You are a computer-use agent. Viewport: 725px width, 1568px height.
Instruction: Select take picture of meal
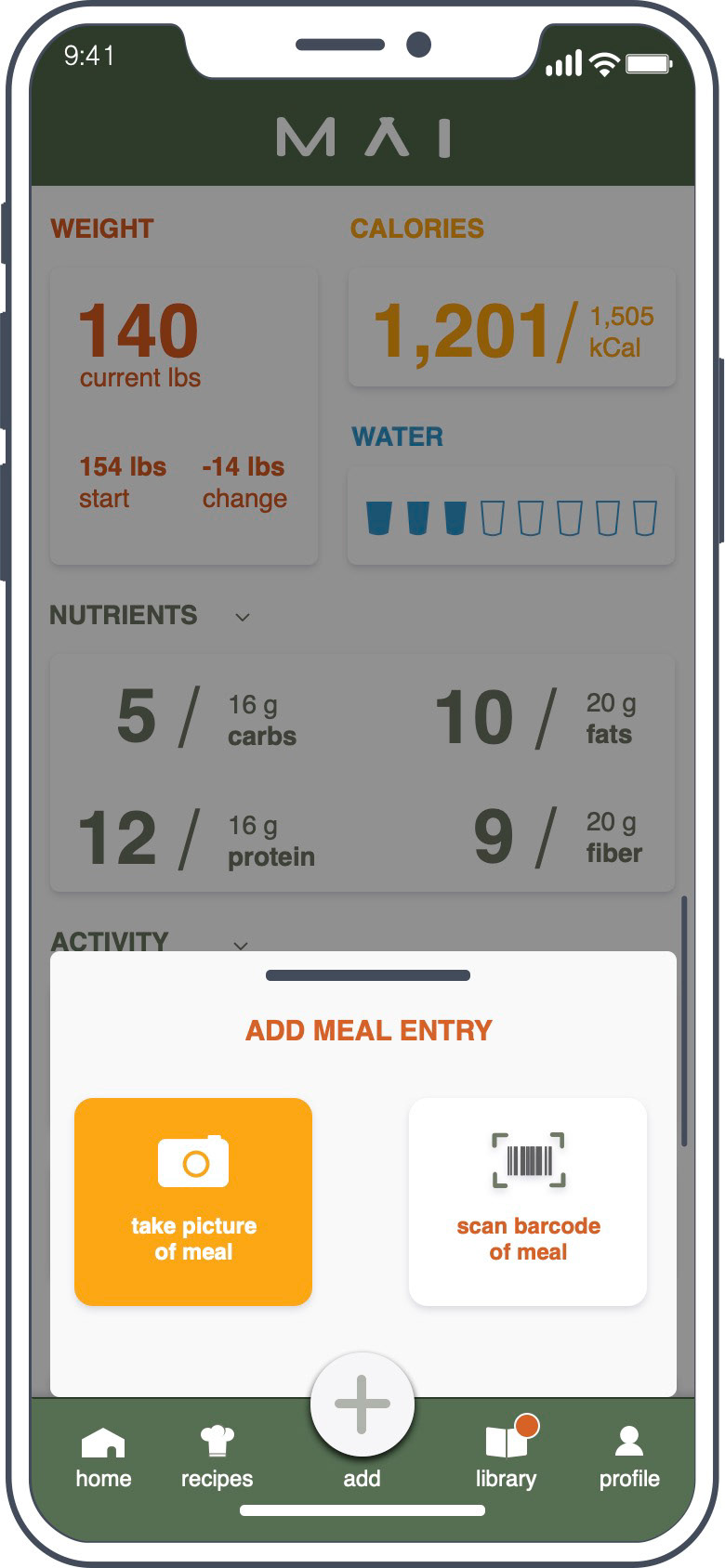click(x=193, y=1201)
